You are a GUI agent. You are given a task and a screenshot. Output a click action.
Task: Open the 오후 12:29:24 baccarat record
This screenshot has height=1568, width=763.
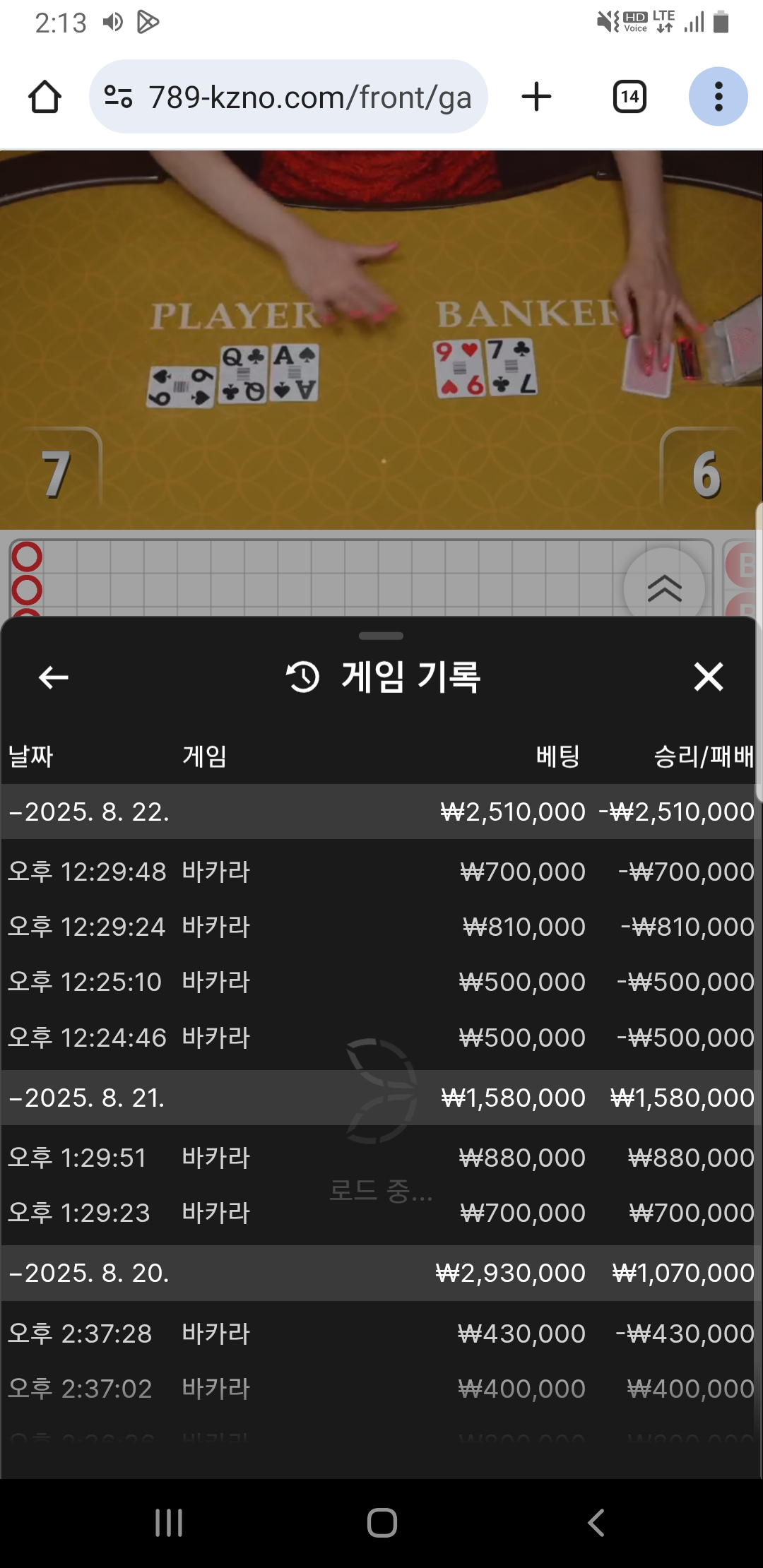381,927
